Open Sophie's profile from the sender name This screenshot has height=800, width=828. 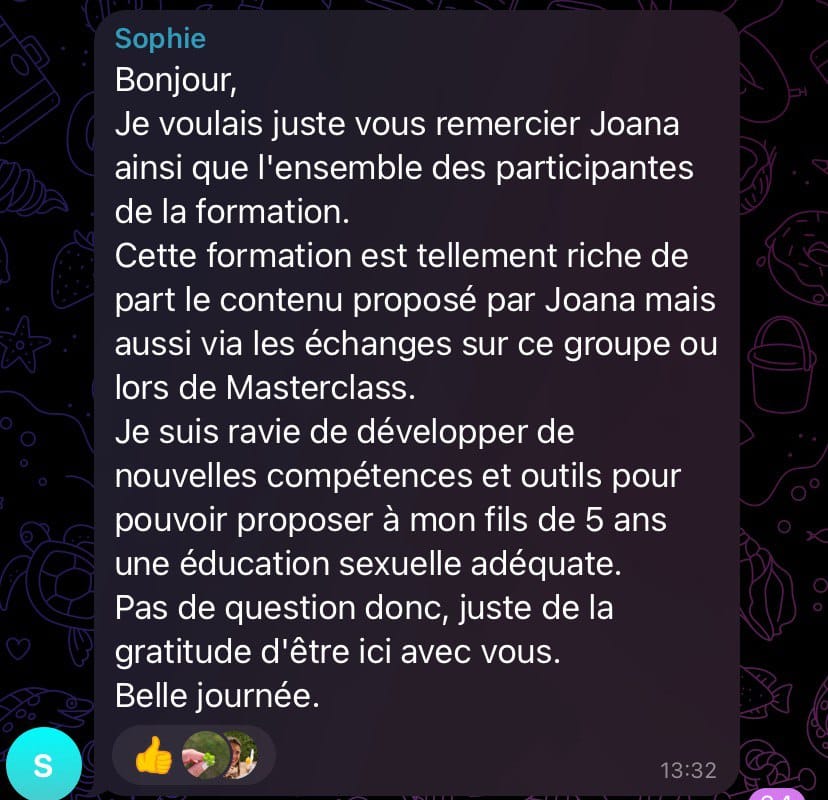click(x=160, y=39)
